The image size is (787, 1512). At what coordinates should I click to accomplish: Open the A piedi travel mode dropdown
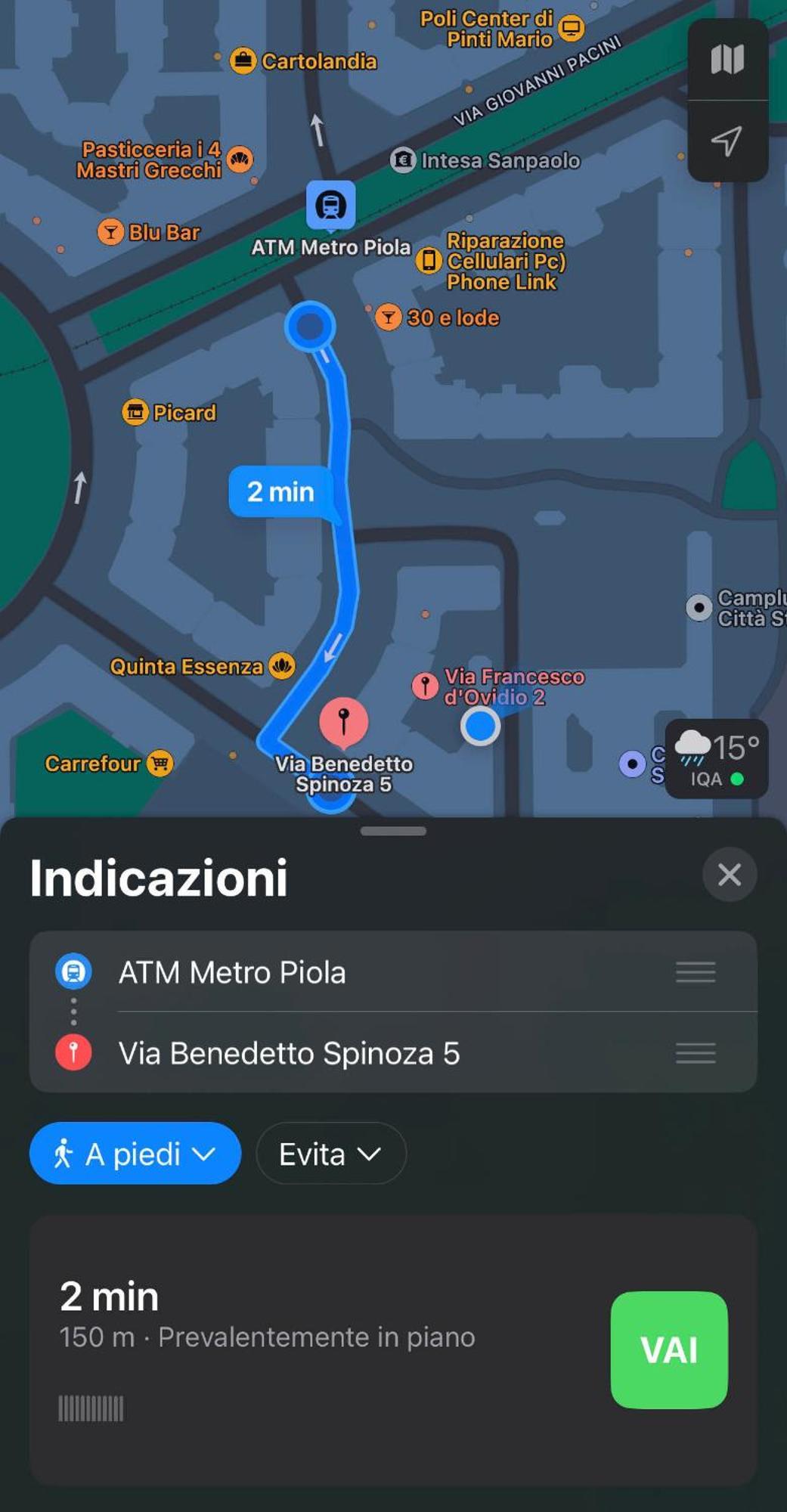(135, 1154)
